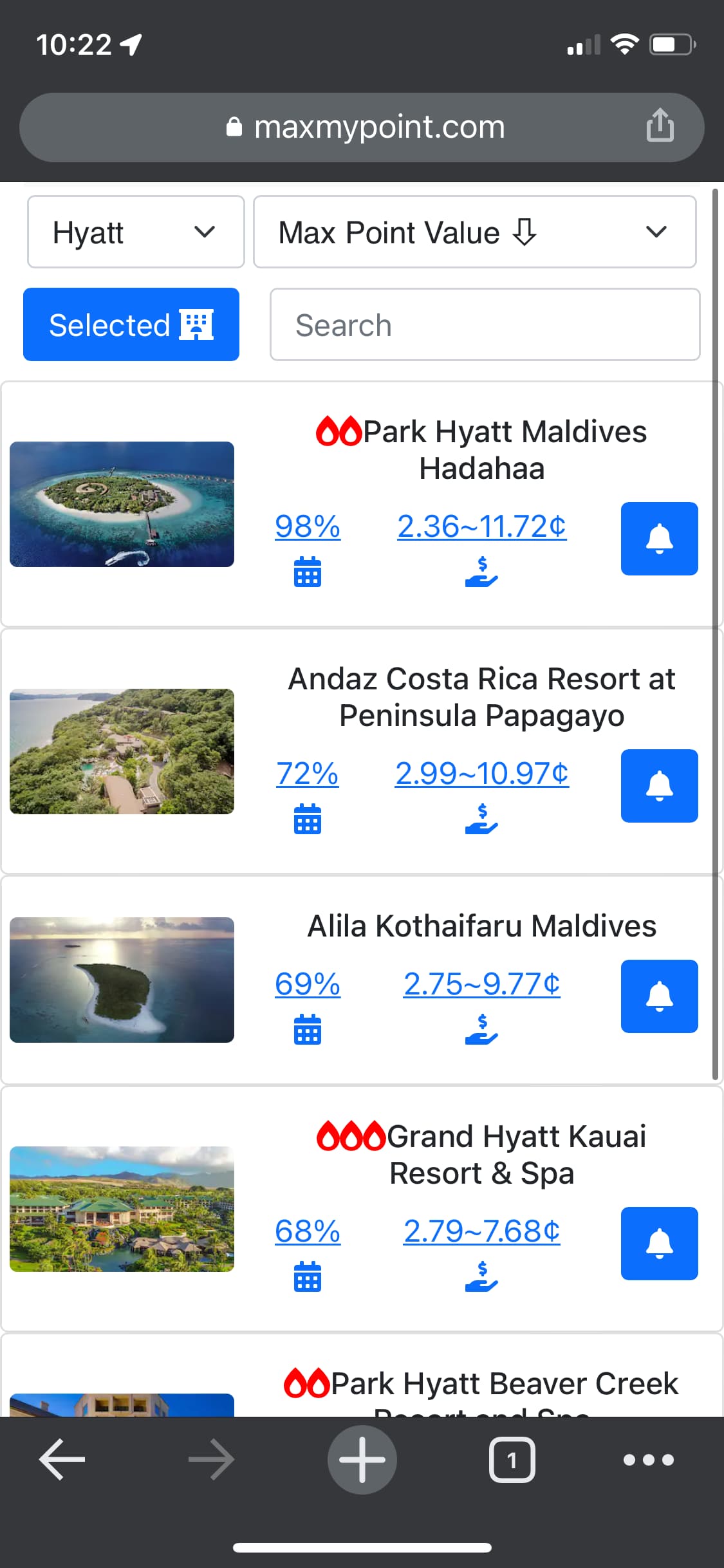
Task: Open the 2.36~11.72¢ point value link
Action: (481, 527)
